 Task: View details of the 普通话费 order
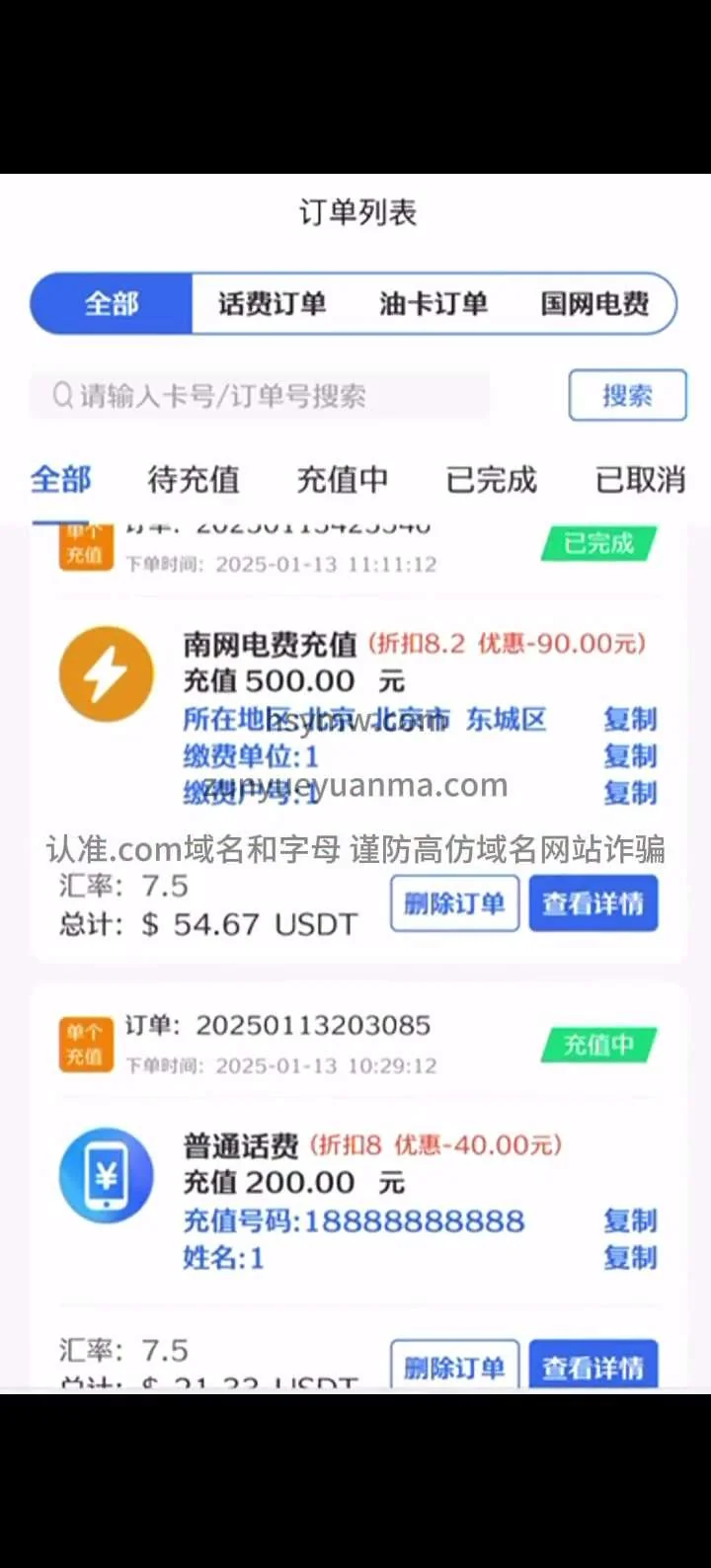[x=592, y=1366]
